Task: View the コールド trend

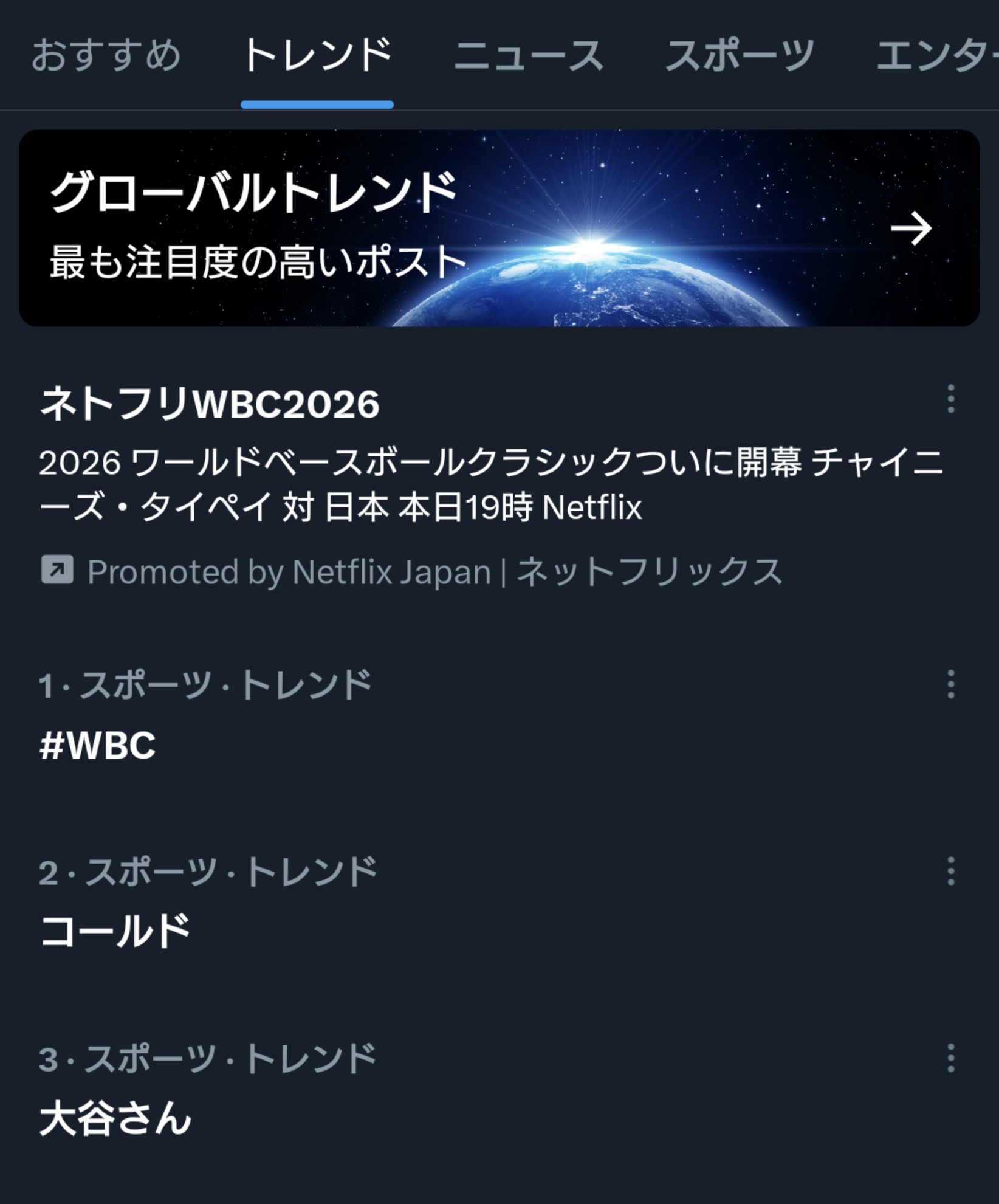Action: [x=115, y=931]
